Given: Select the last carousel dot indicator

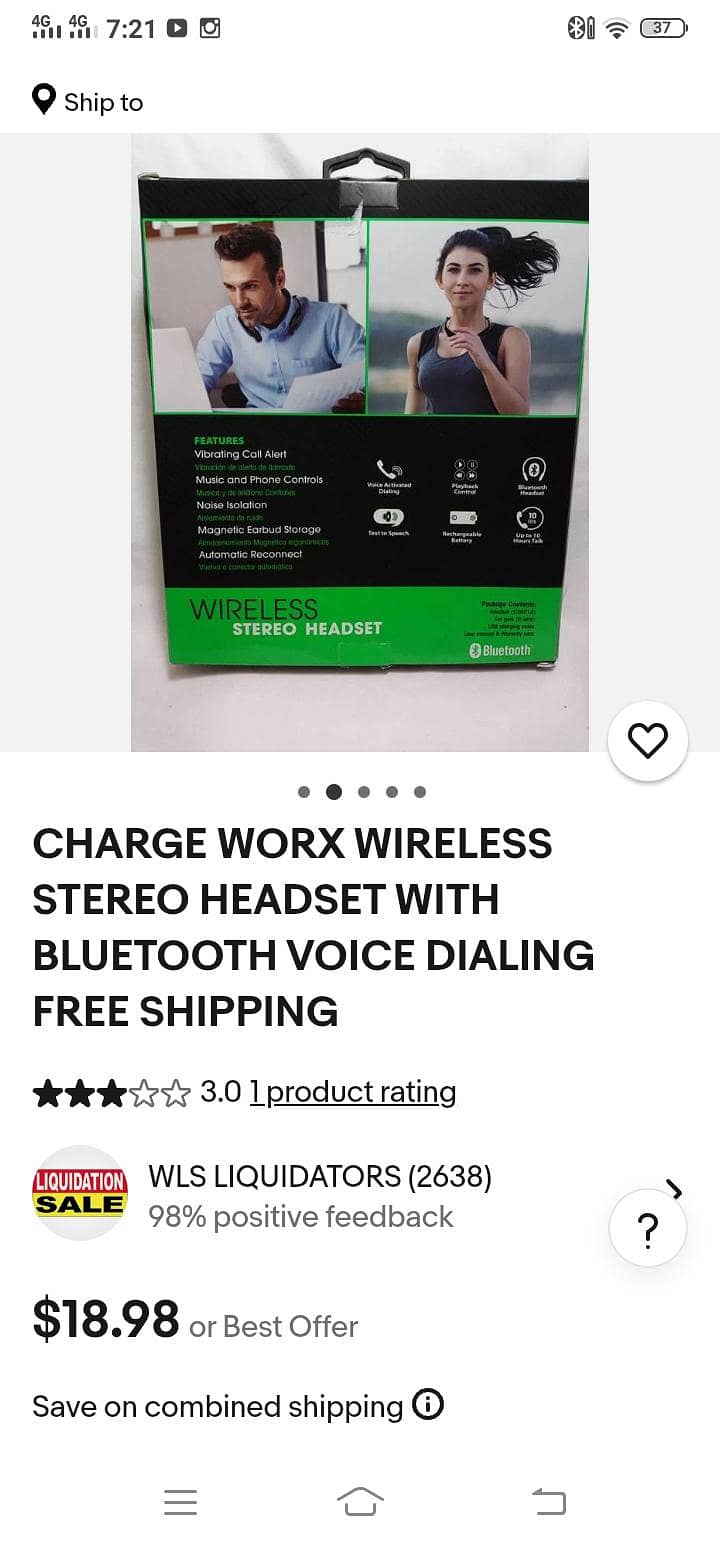Looking at the screenshot, I should click(x=419, y=791).
